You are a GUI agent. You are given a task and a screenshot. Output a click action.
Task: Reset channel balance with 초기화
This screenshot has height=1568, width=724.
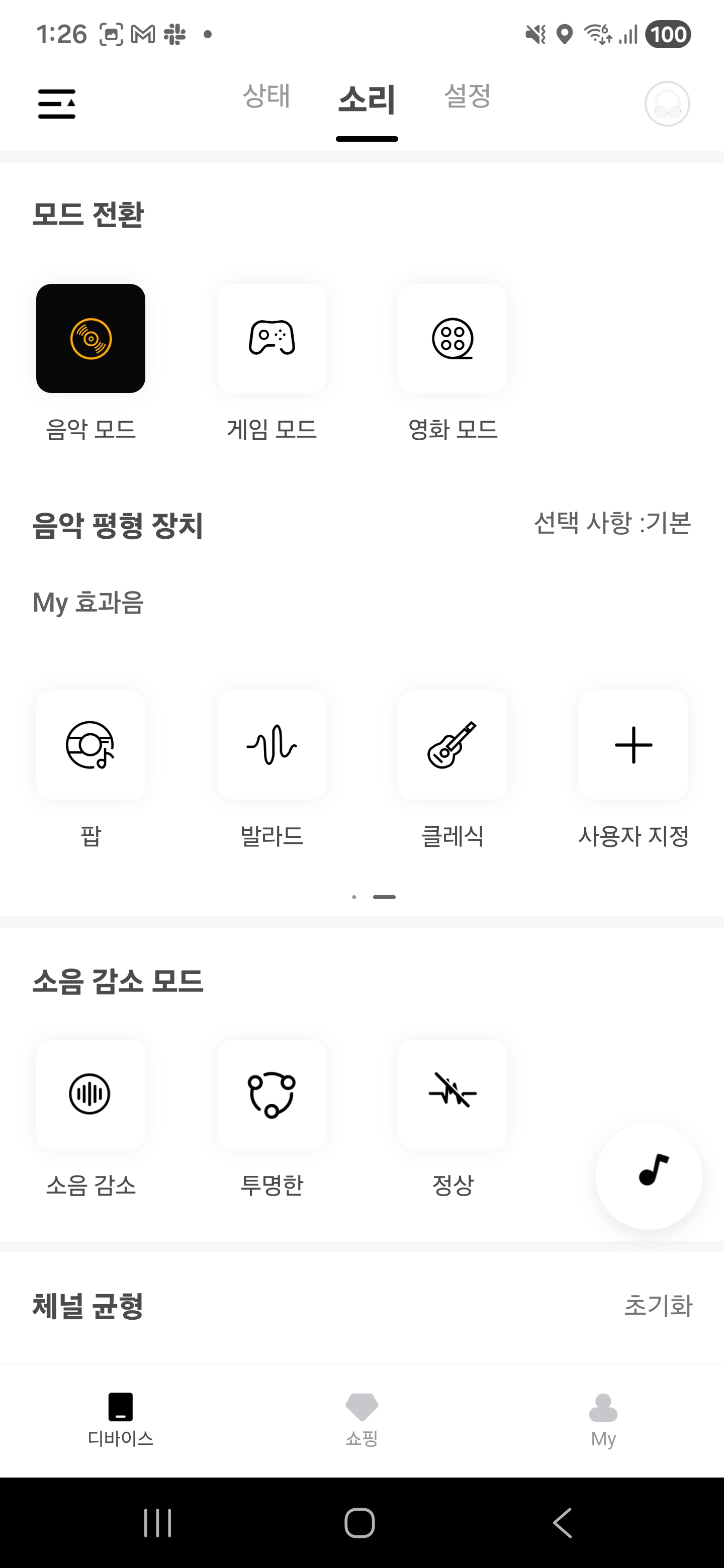[x=658, y=1306]
